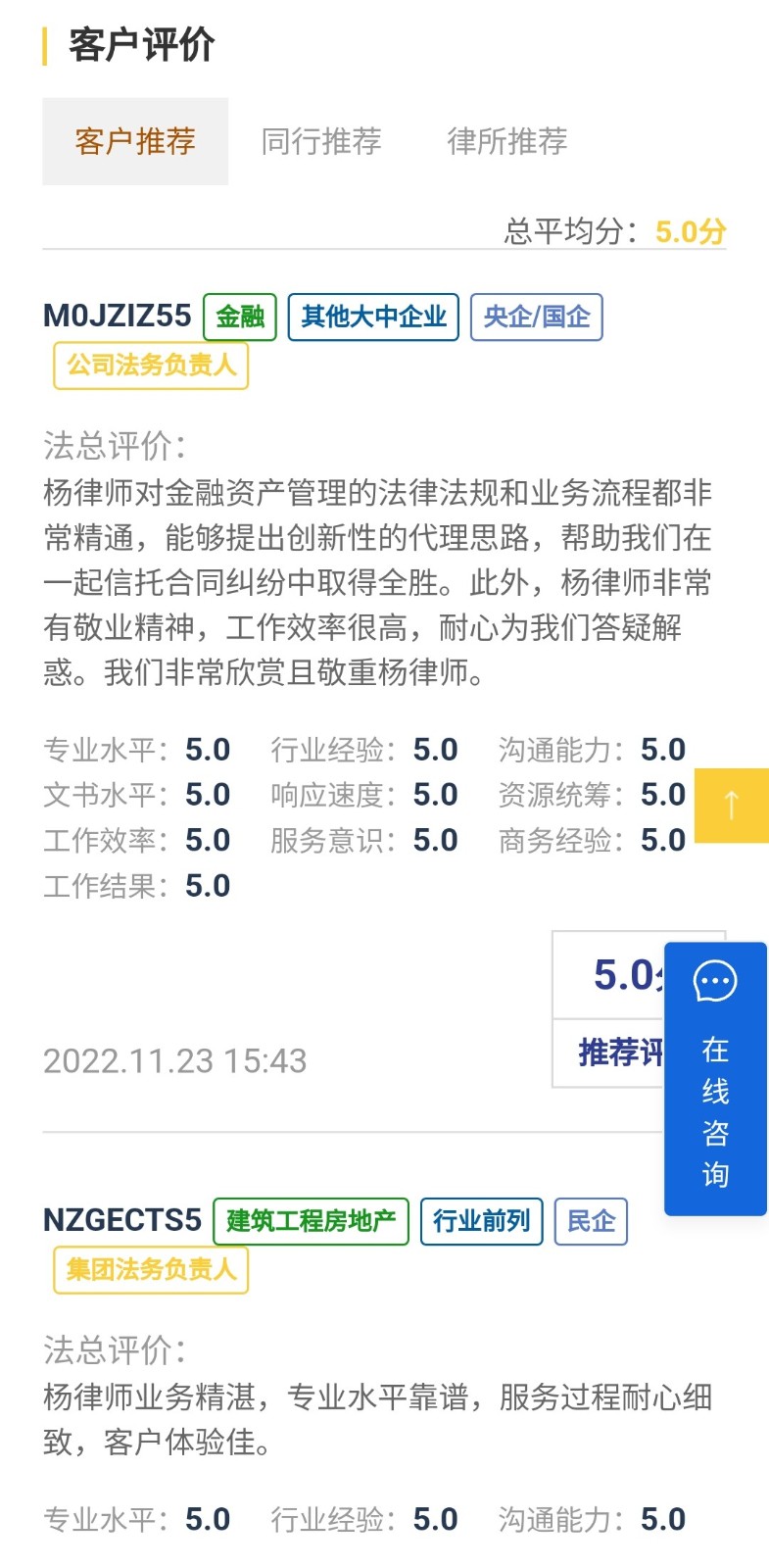Click the back-to-top arrow icon
The width and height of the screenshot is (769, 1568).
[x=731, y=806]
